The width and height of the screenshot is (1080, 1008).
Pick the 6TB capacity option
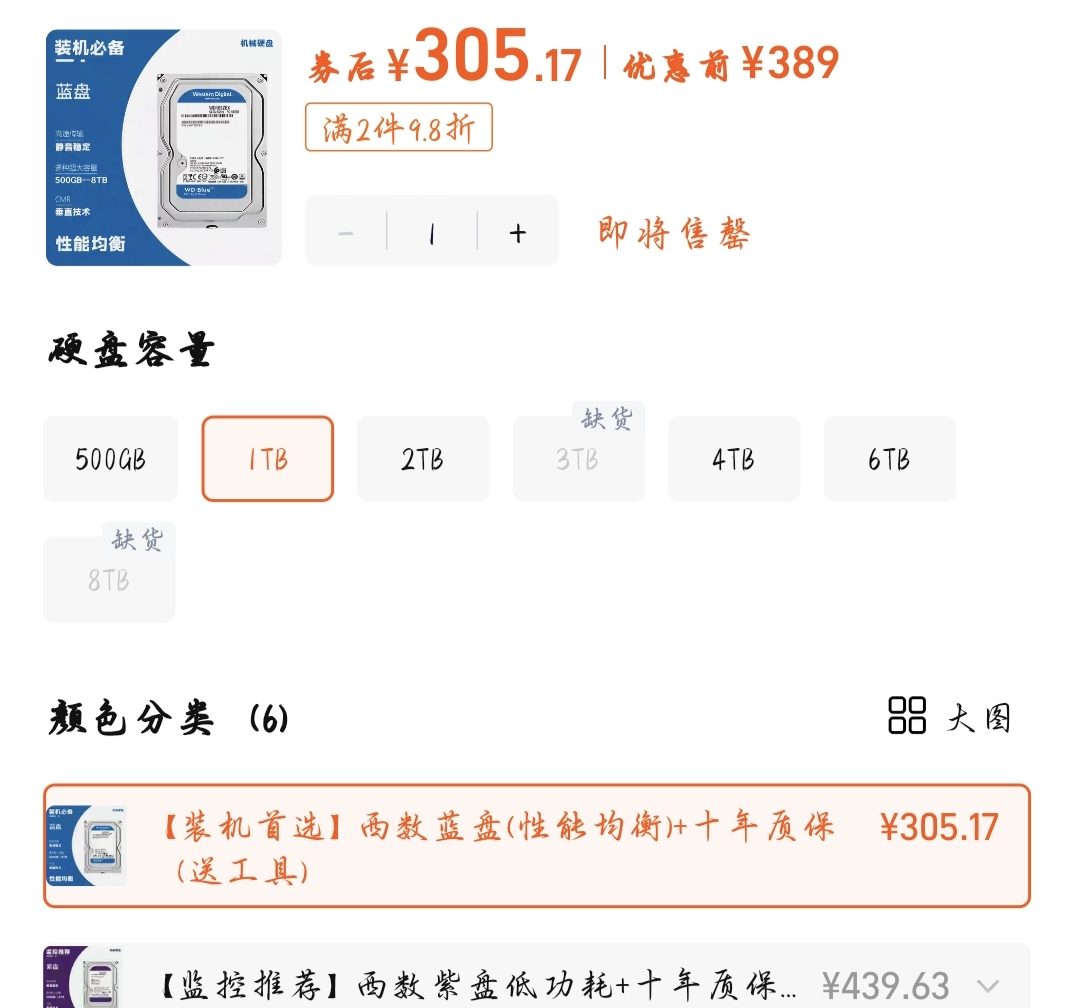pyautogui.click(x=889, y=459)
